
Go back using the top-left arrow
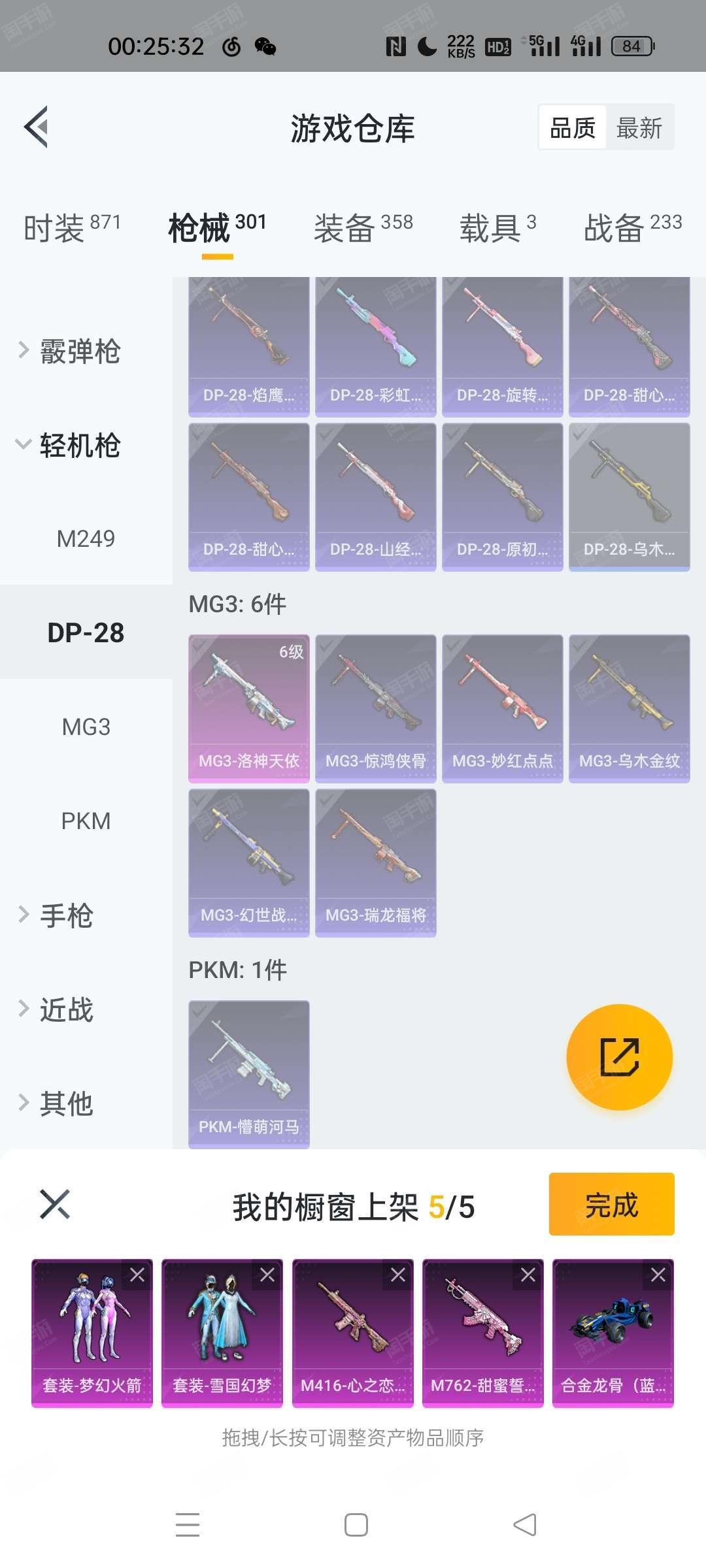click(37, 127)
